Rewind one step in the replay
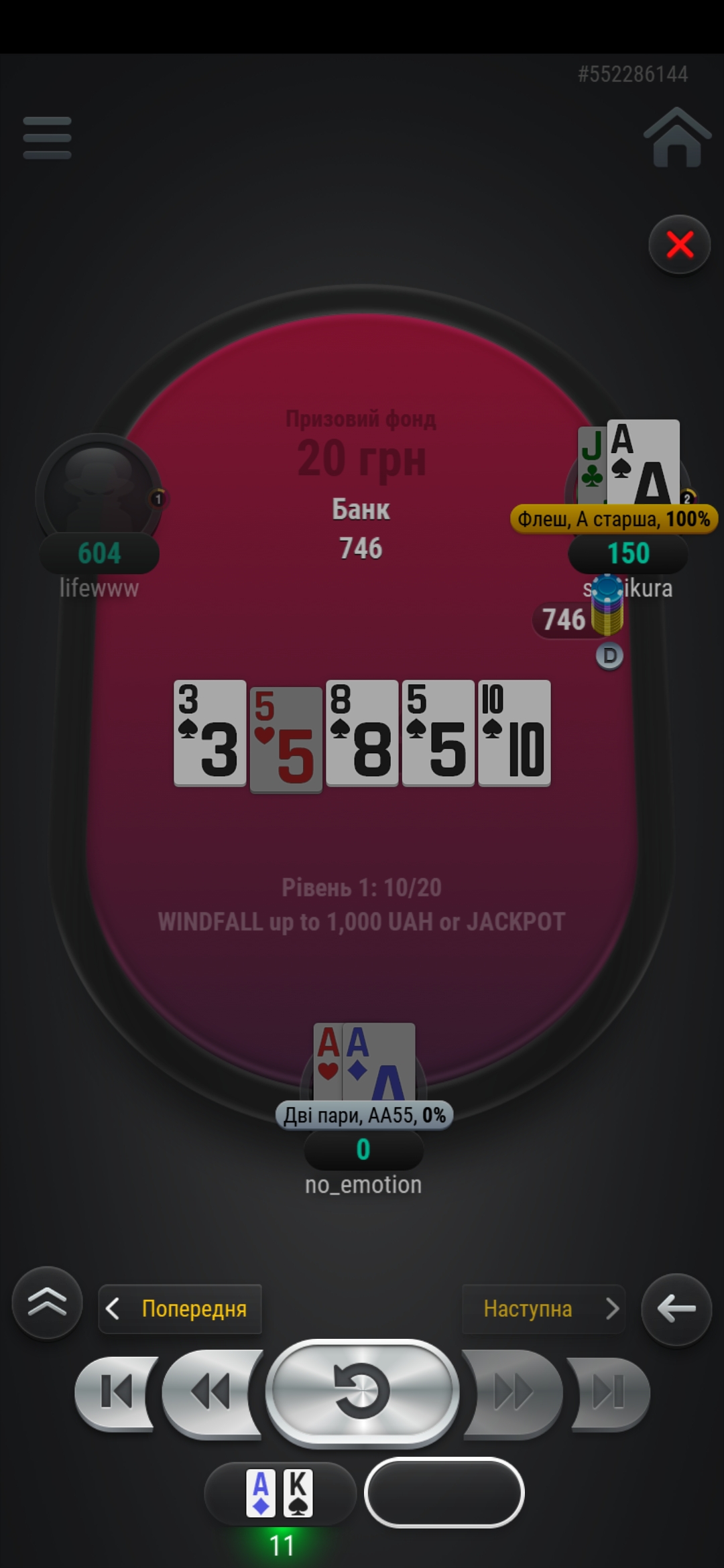Image resolution: width=724 pixels, height=1568 pixels. coord(210,1392)
